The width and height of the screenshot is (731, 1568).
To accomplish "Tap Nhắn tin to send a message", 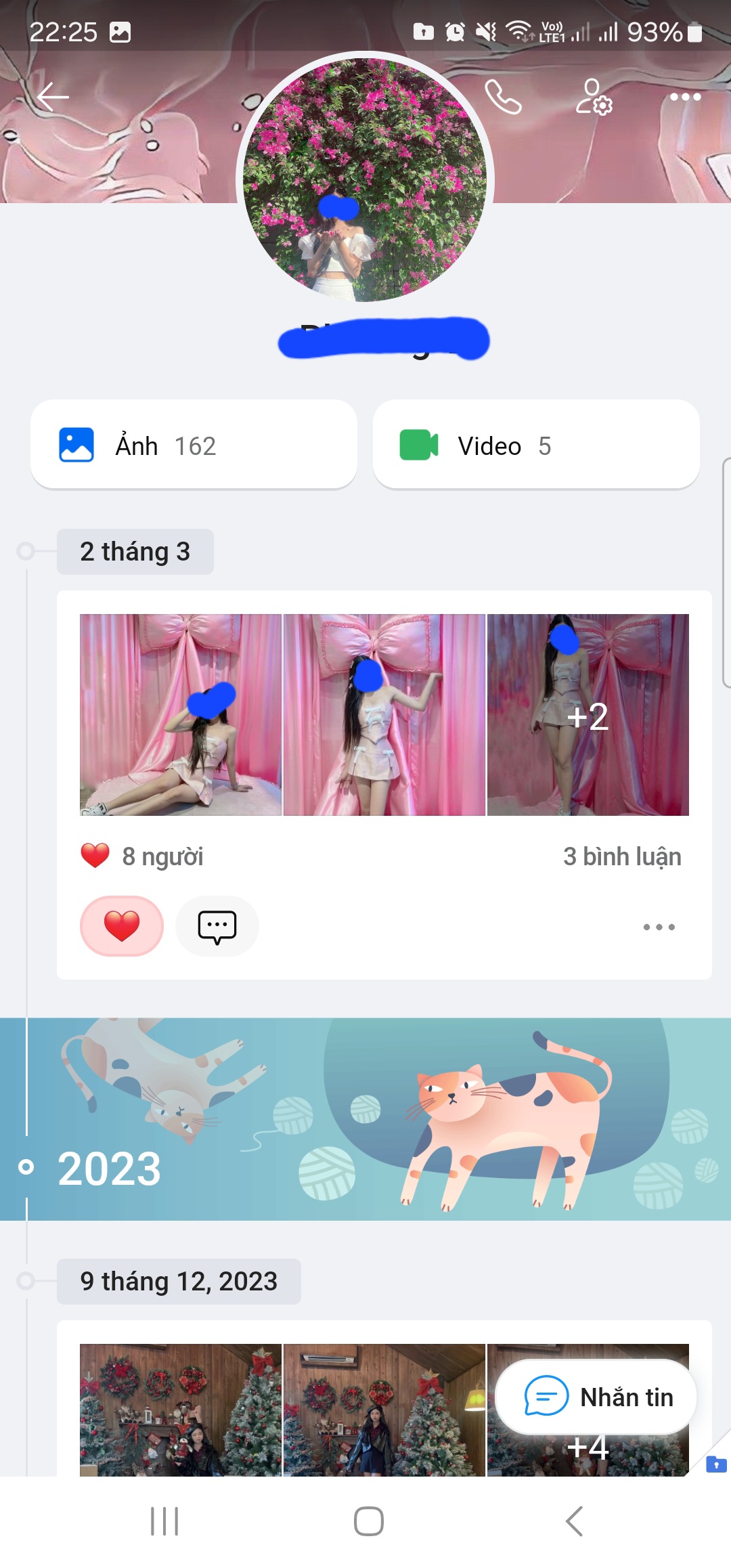I will coord(596,1397).
